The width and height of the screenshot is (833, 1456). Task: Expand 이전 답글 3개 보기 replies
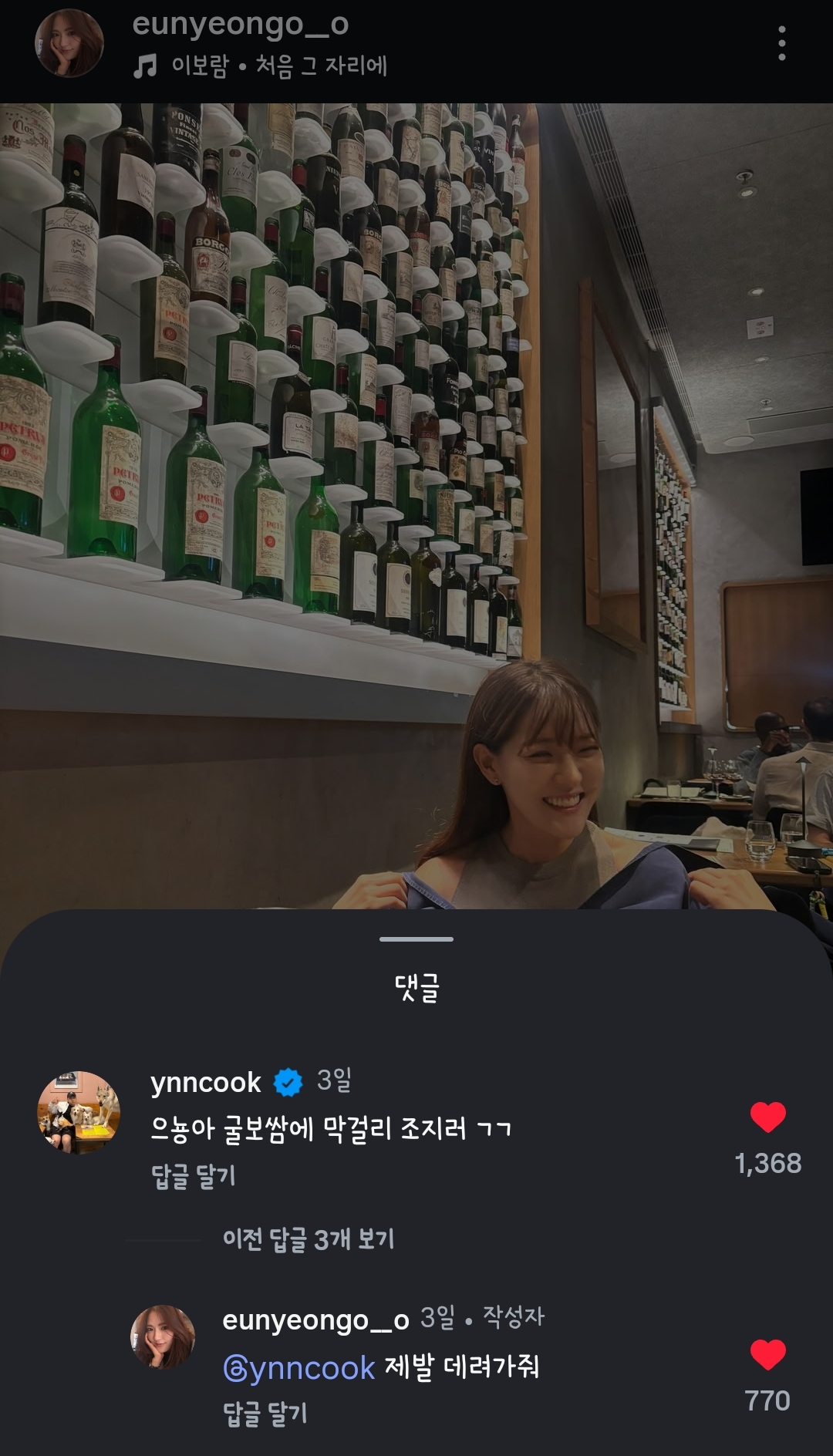click(x=309, y=1239)
